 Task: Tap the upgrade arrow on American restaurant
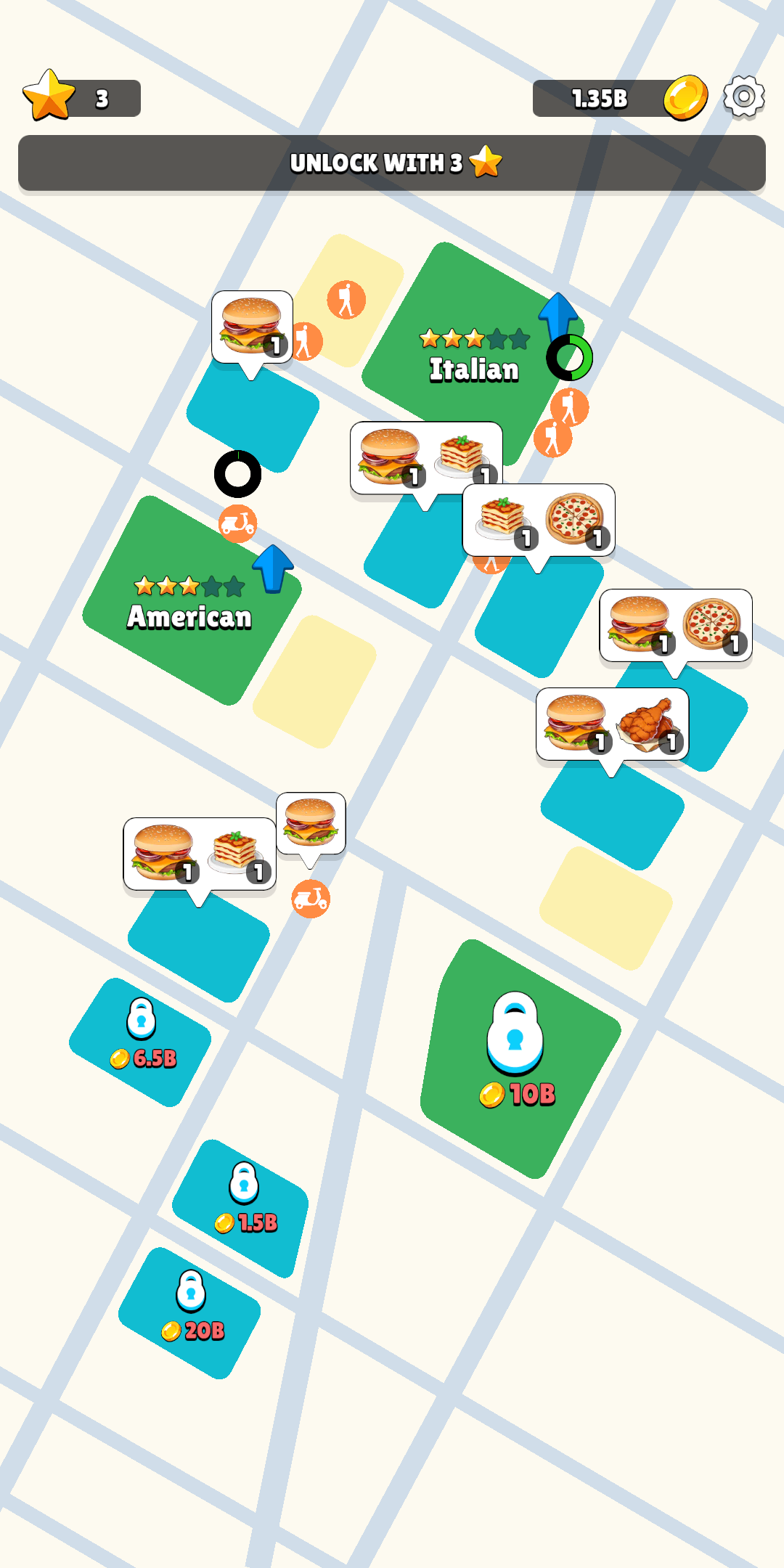pyautogui.click(x=273, y=568)
